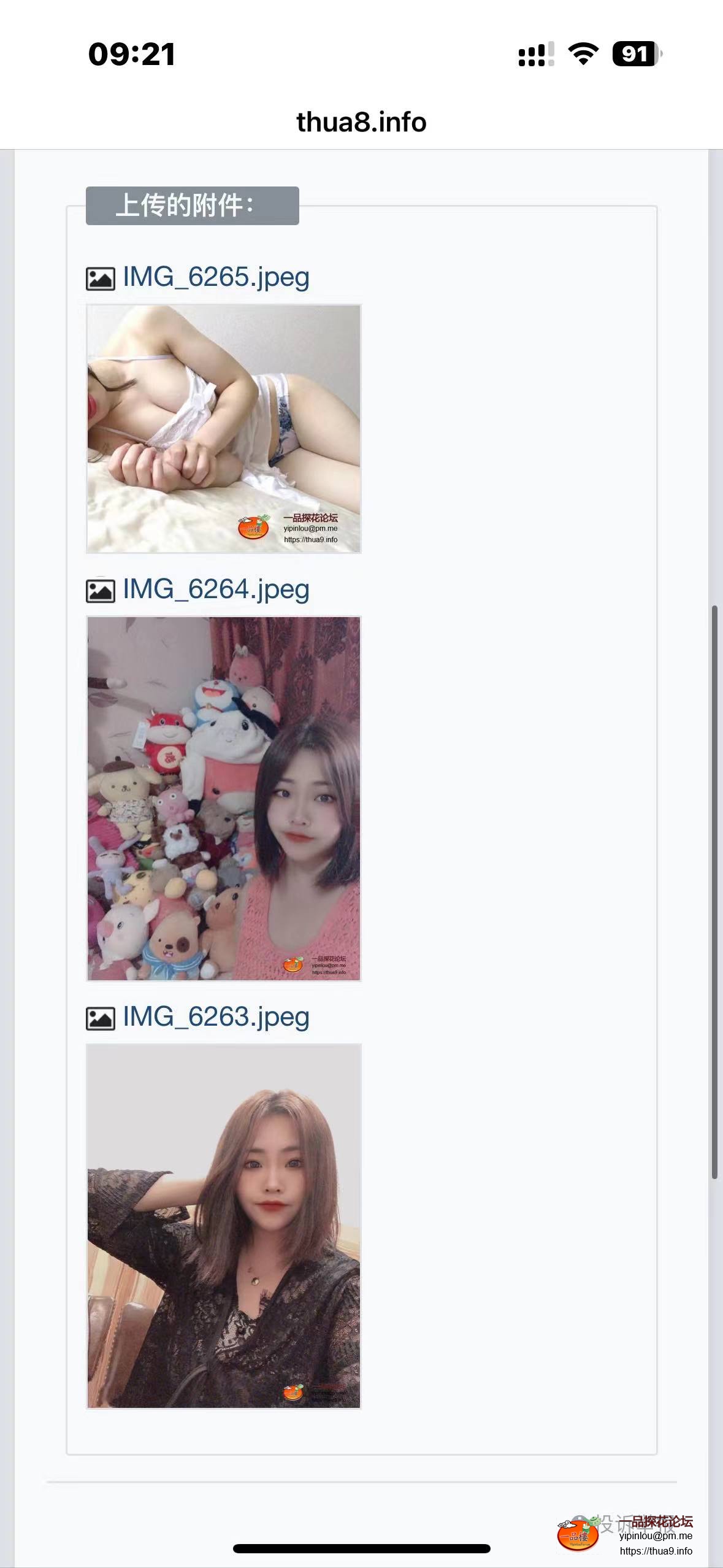Screen dimensions: 723x1568
Task: View the image thumbnail under IMG_6265.jpeg
Action: click(x=224, y=429)
